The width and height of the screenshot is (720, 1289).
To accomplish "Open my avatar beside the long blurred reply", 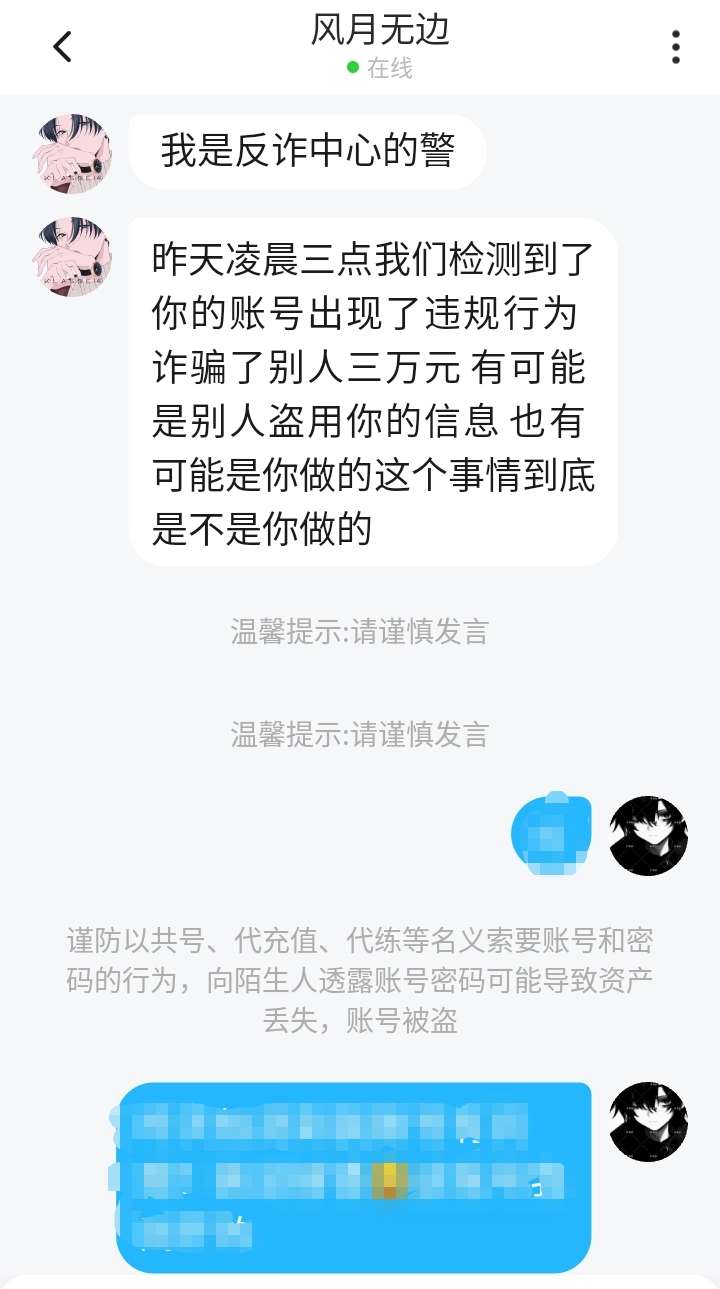I will click(649, 1121).
